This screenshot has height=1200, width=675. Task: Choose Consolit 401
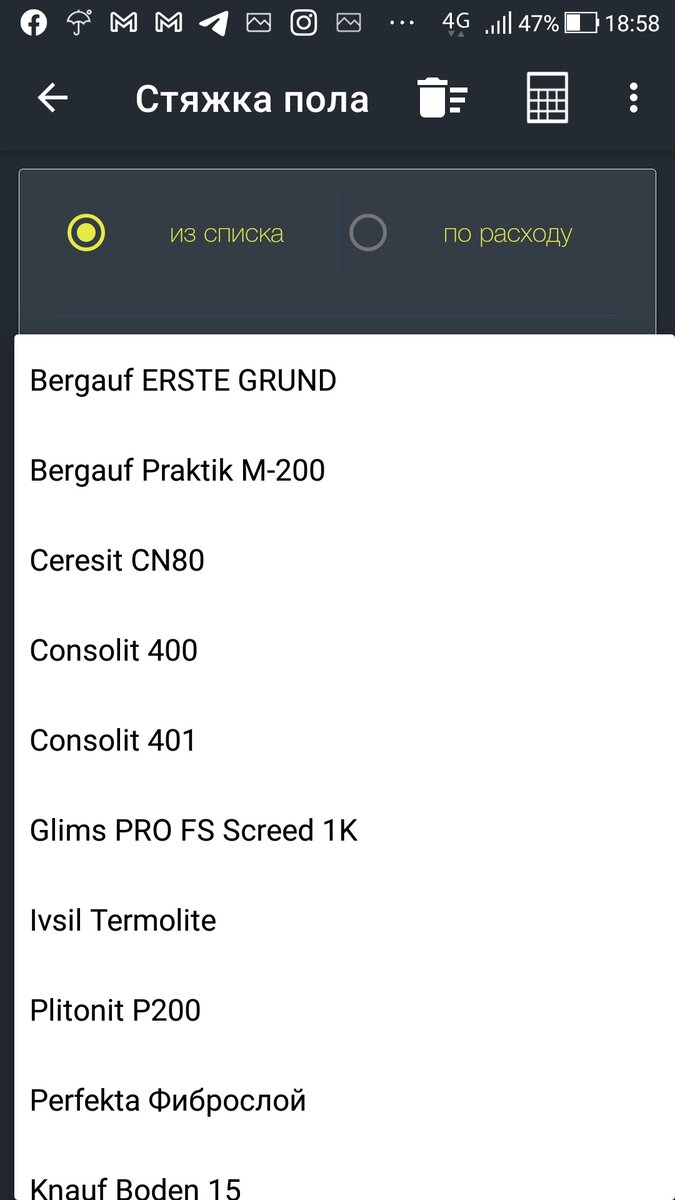click(344, 740)
